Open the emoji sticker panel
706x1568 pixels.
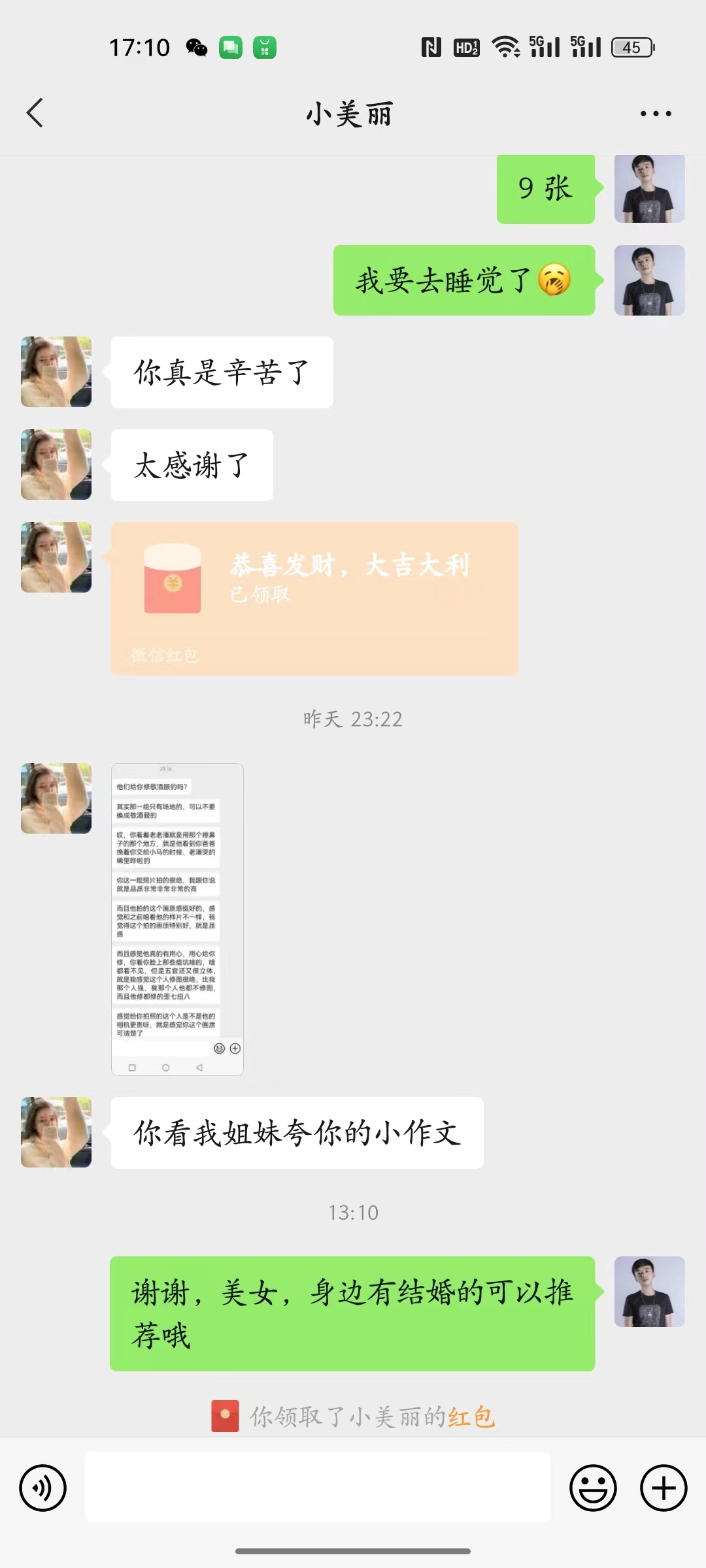click(x=594, y=1488)
